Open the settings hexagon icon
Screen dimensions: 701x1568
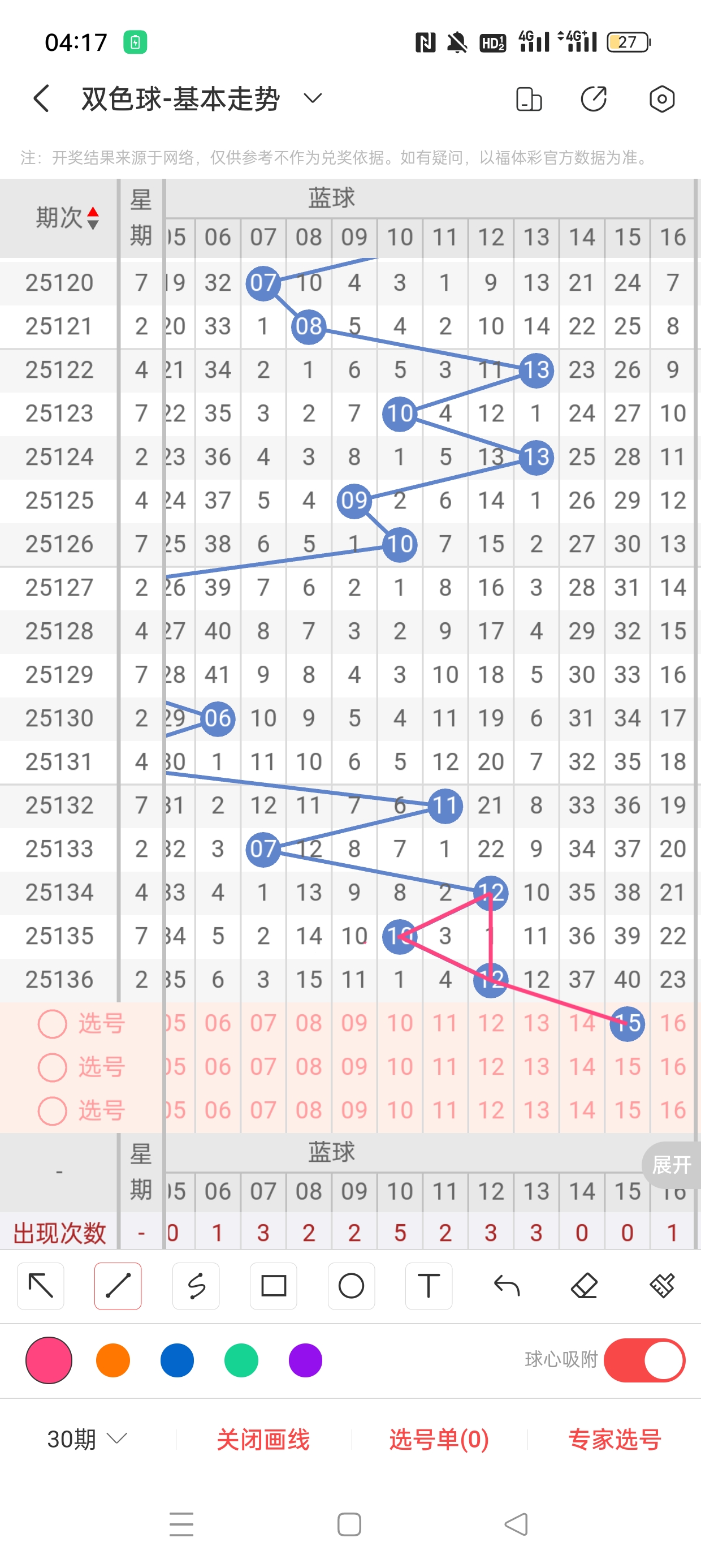click(661, 98)
